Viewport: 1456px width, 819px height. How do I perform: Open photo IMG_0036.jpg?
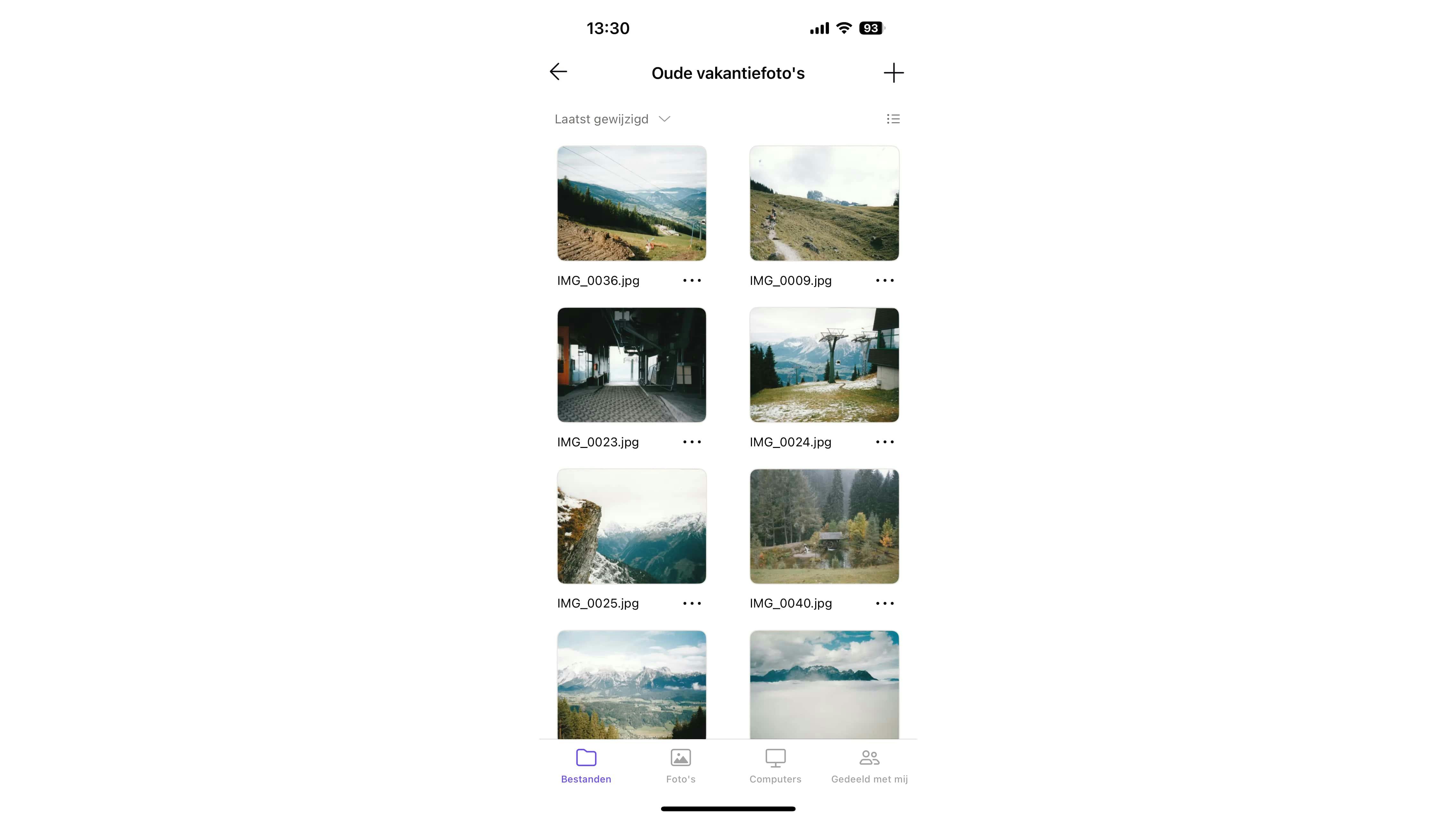tap(631, 203)
